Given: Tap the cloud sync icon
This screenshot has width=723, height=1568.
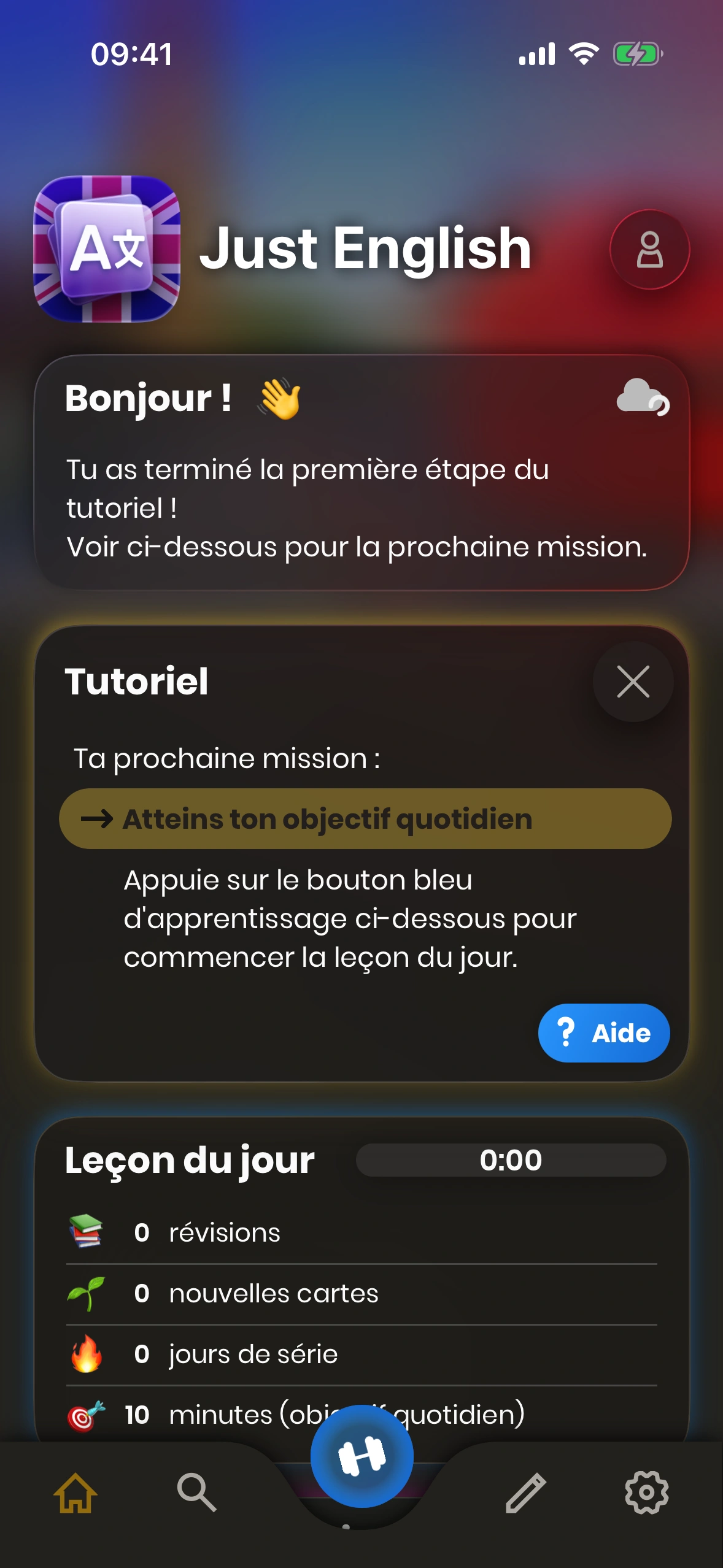Looking at the screenshot, I should coord(642,398).
